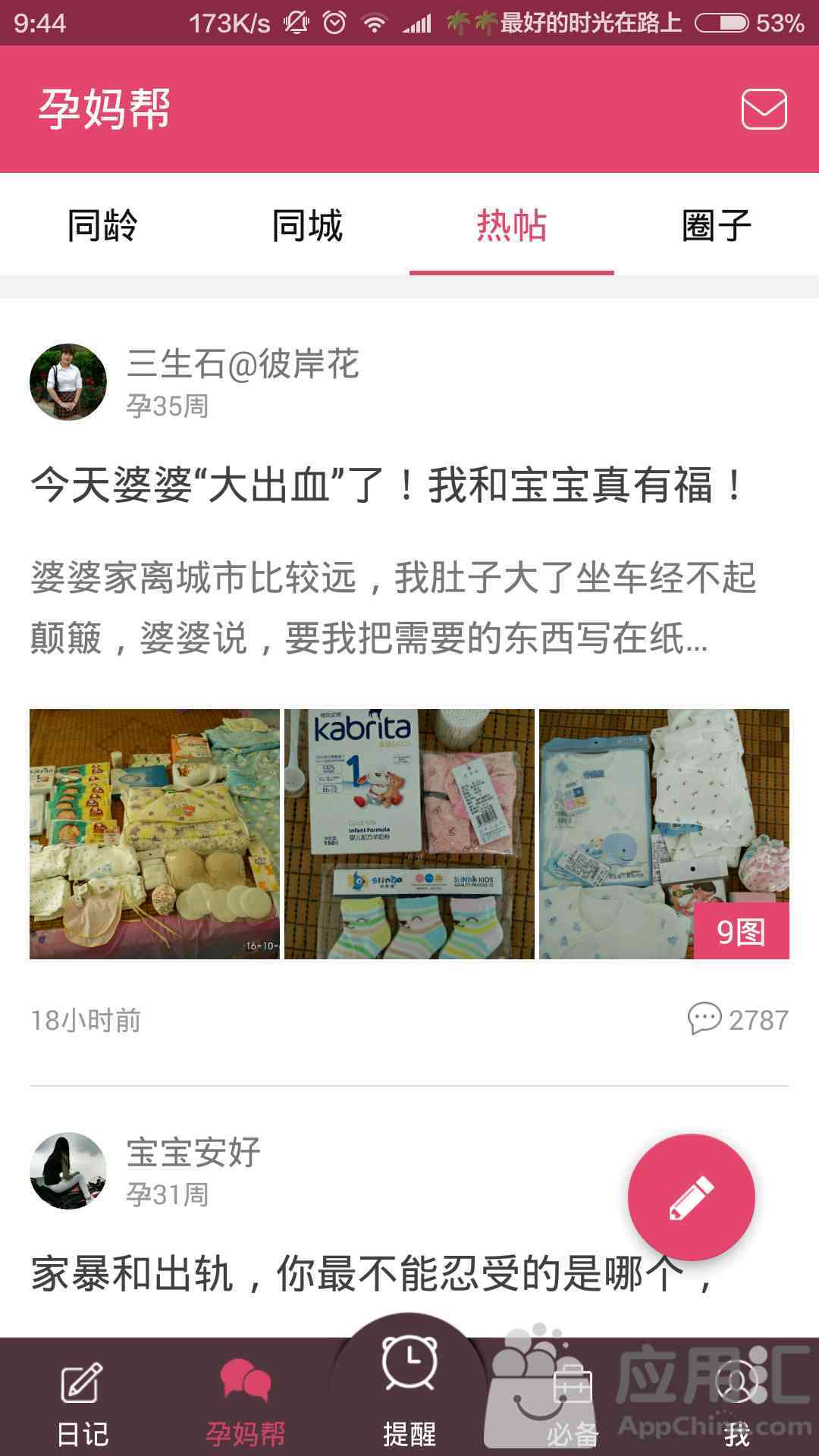This screenshot has height=1456, width=819.
Task: Open the 提醒 reminder tab
Action: click(x=409, y=1388)
